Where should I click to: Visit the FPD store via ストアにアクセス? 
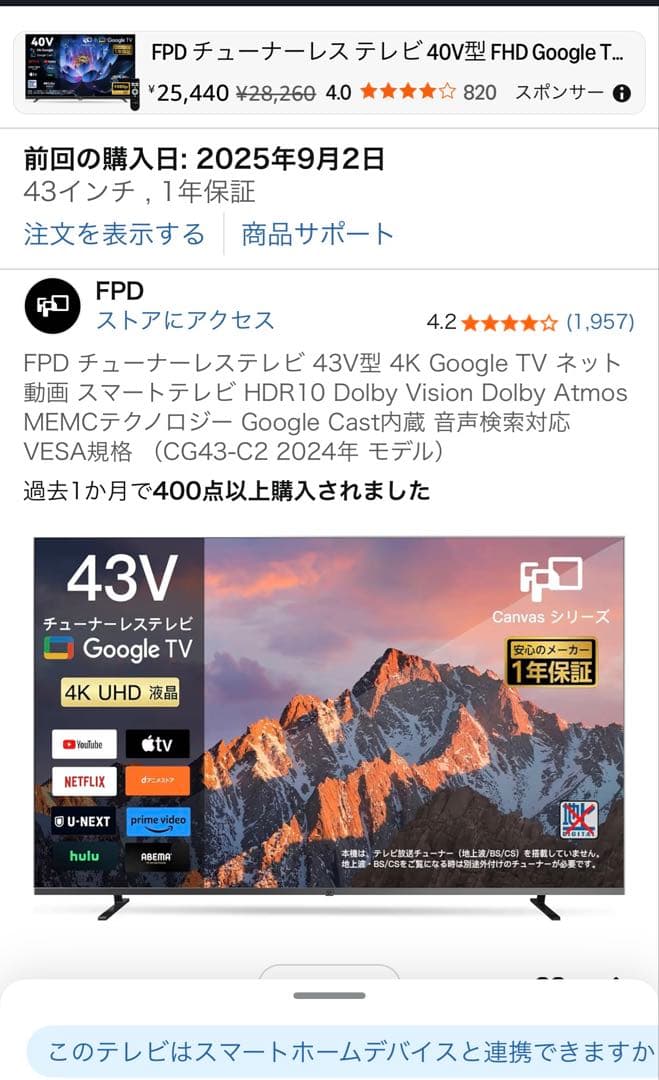tap(185, 320)
